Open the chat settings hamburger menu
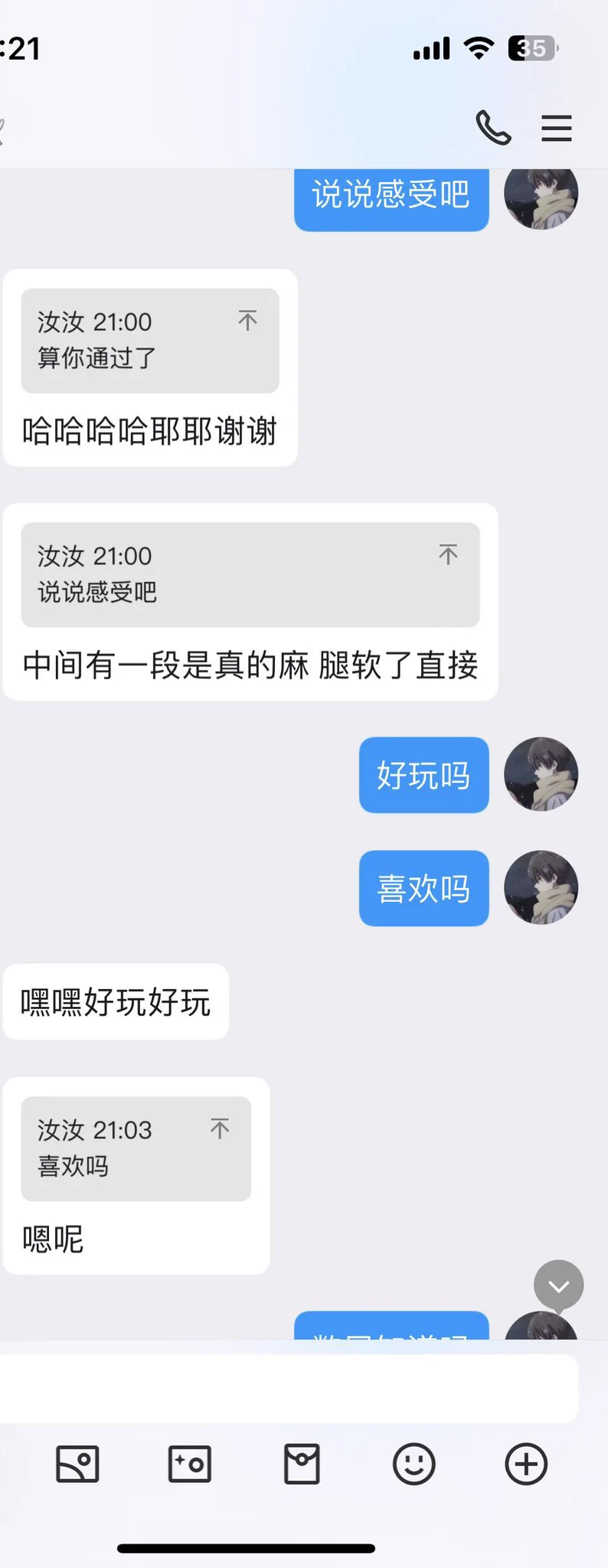The image size is (608, 1568). coord(557,129)
